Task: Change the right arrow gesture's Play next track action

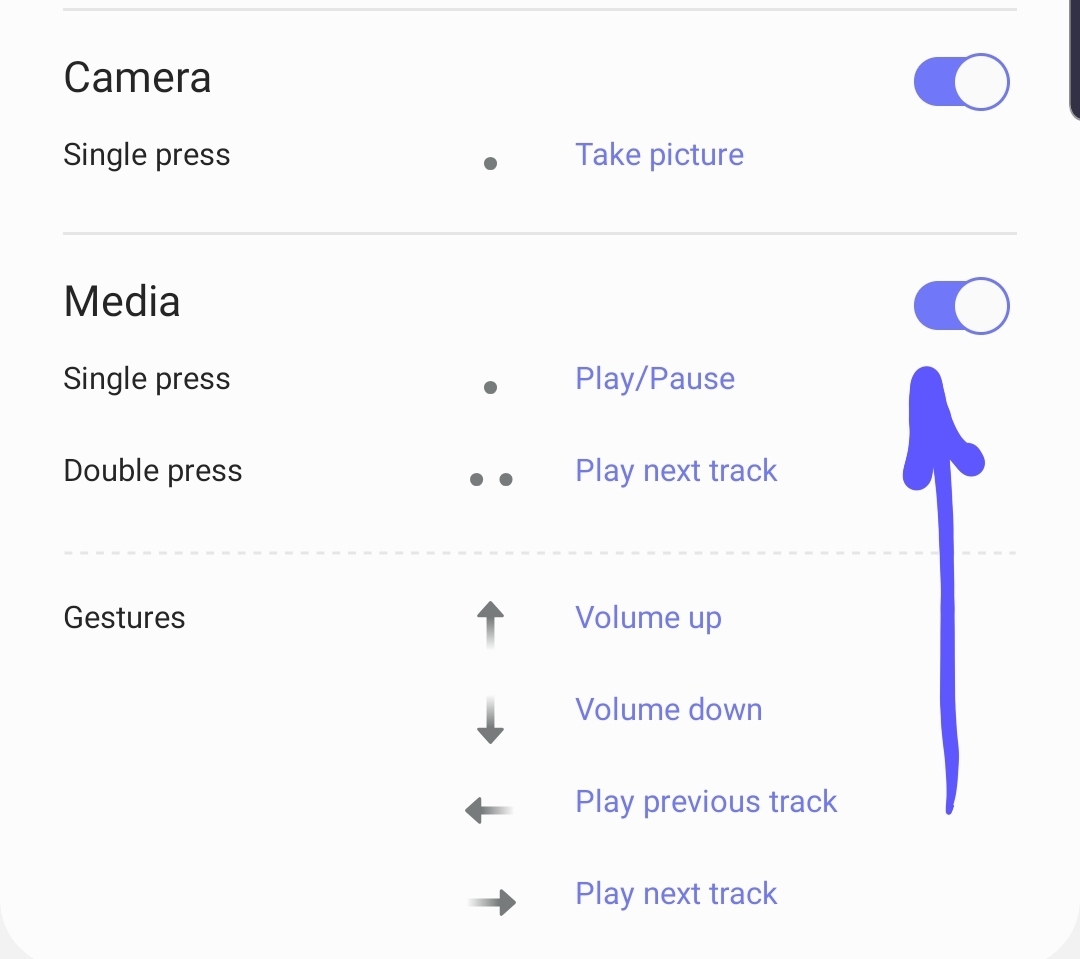Action: (x=676, y=894)
